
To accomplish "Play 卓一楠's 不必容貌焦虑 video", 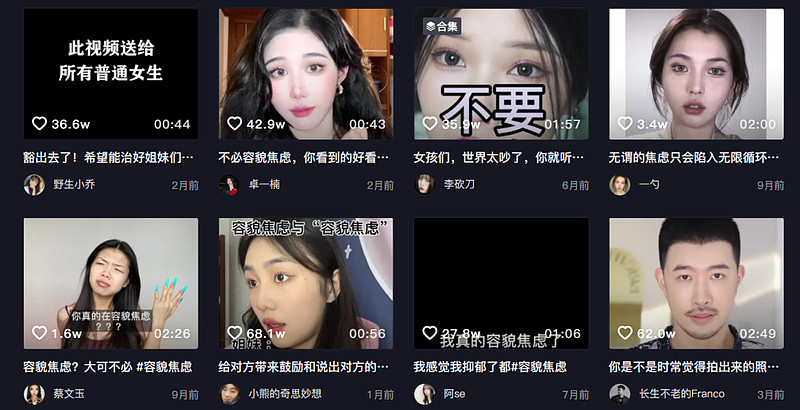I will (x=305, y=73).
